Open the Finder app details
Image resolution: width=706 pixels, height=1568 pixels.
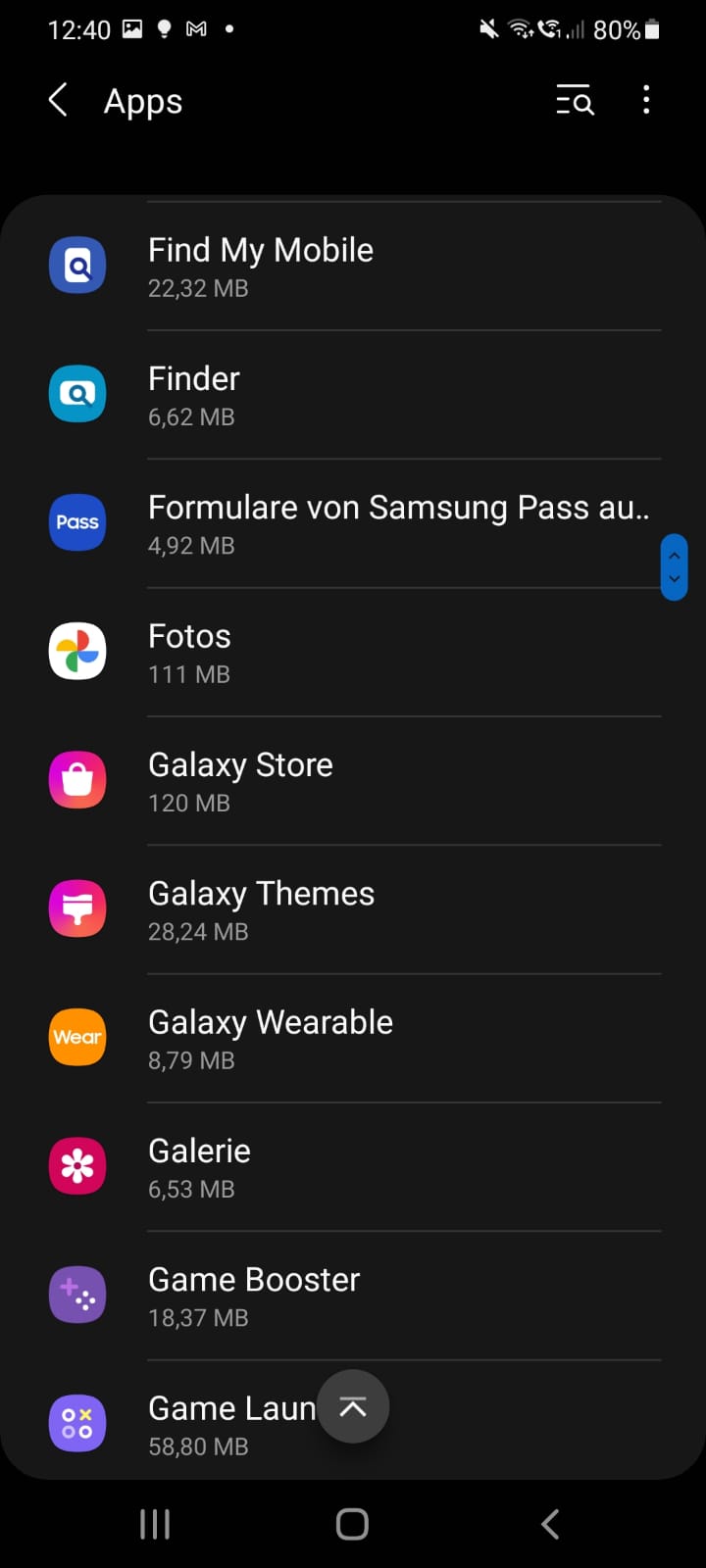[x=353, y=395]
